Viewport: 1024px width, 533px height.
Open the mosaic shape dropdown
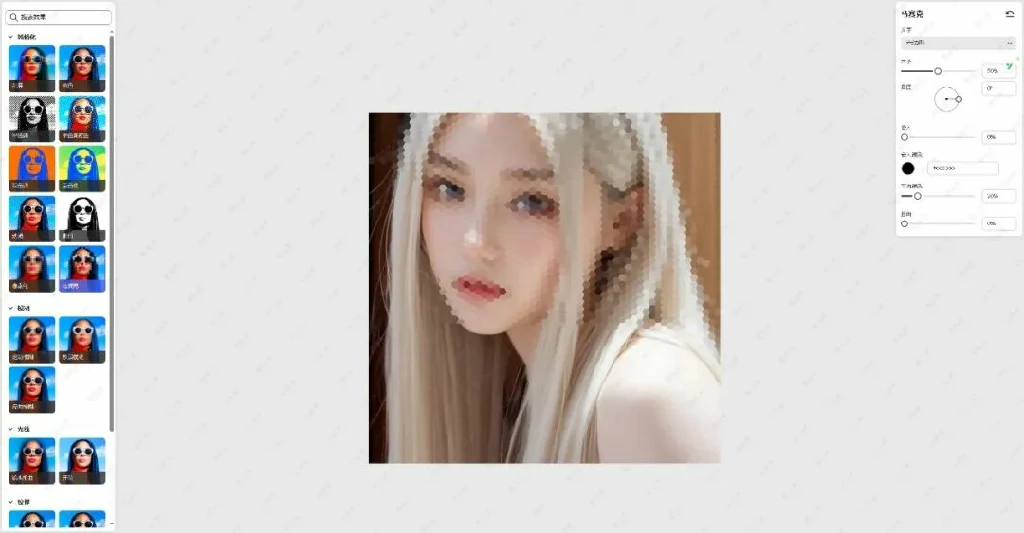958,43
